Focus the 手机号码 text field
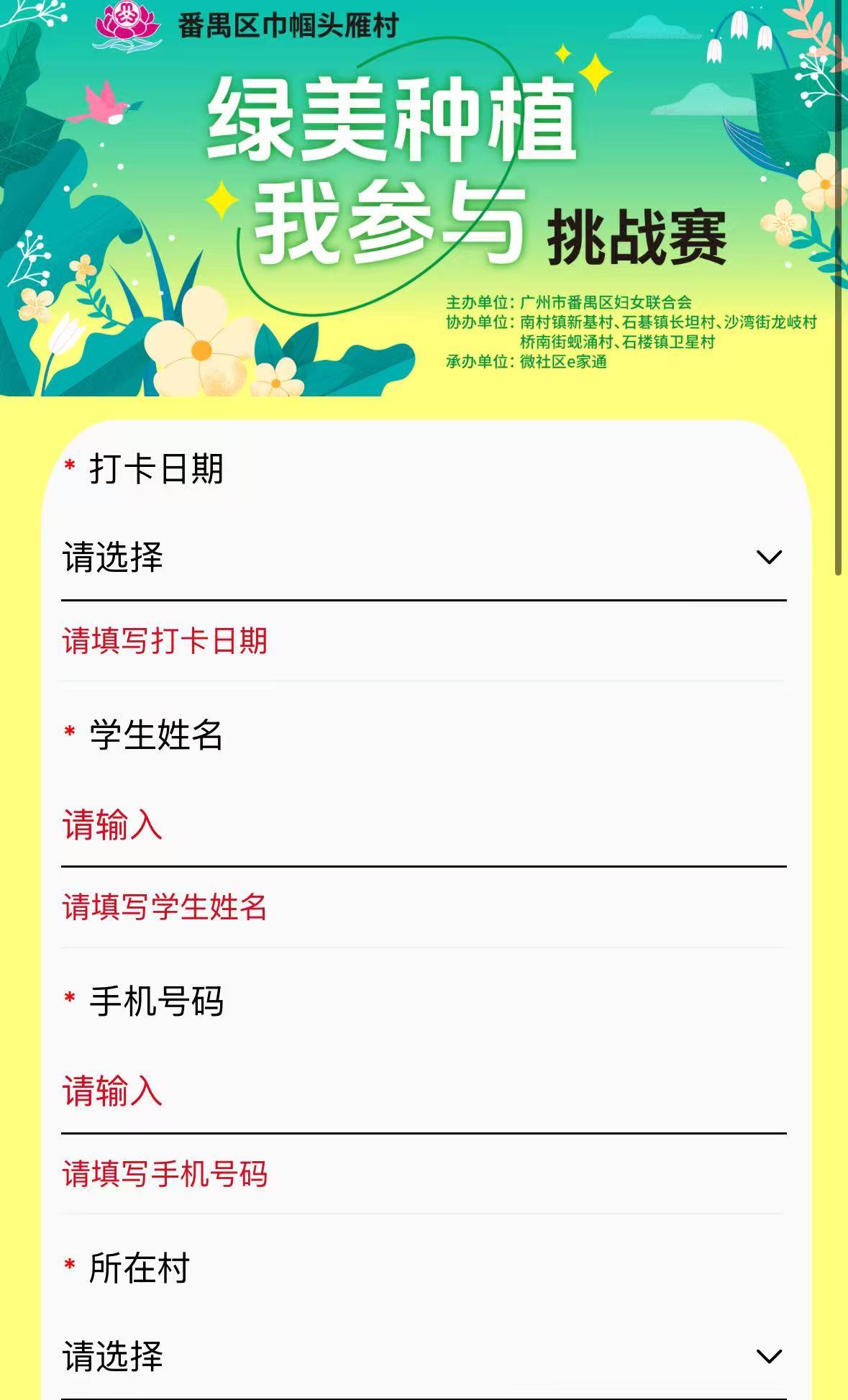The image size is (848, 1400). 423,1091
